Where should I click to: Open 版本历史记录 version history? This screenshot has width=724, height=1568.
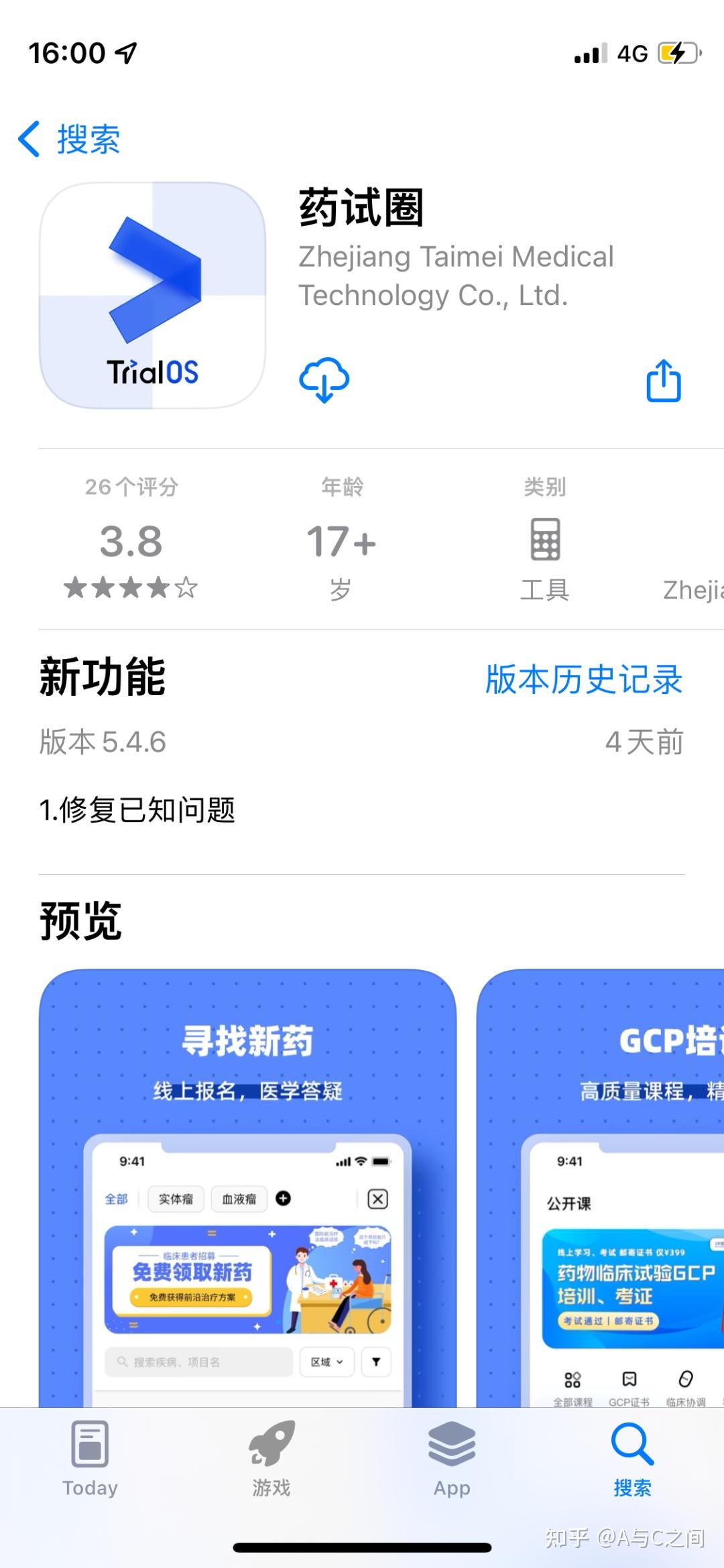[583, 679]
